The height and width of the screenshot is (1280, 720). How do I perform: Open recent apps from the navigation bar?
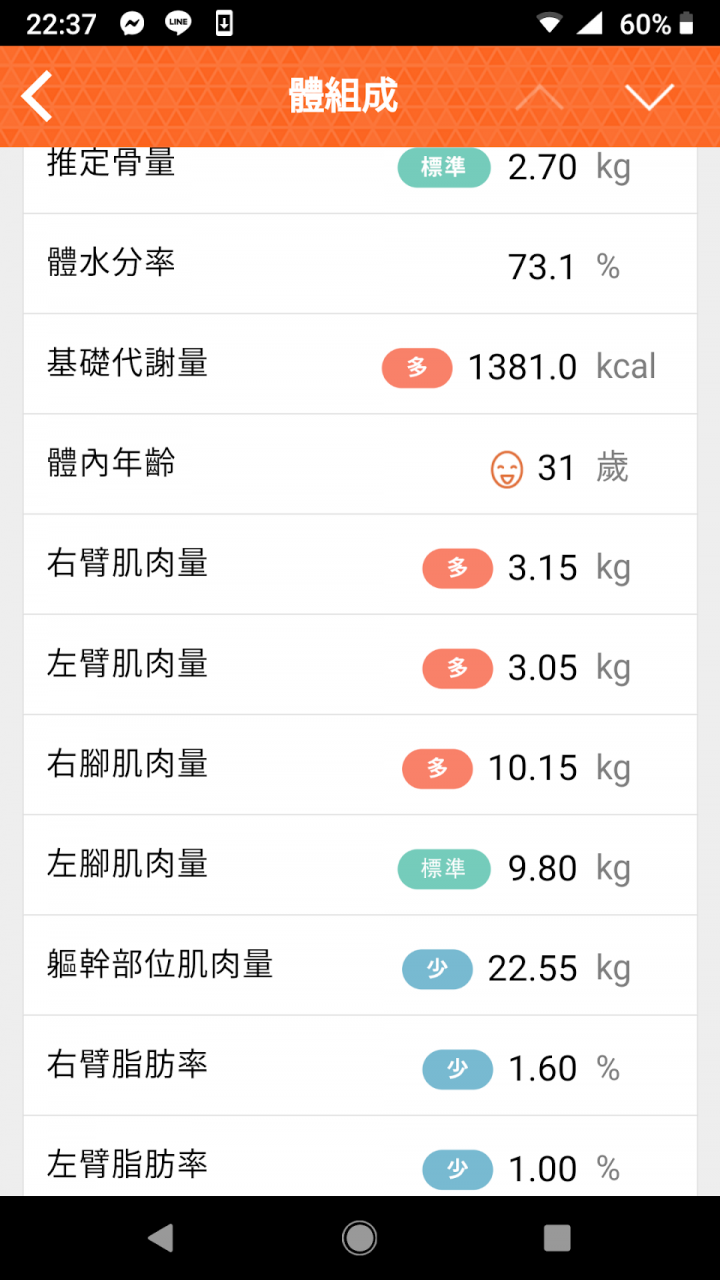557,1238
